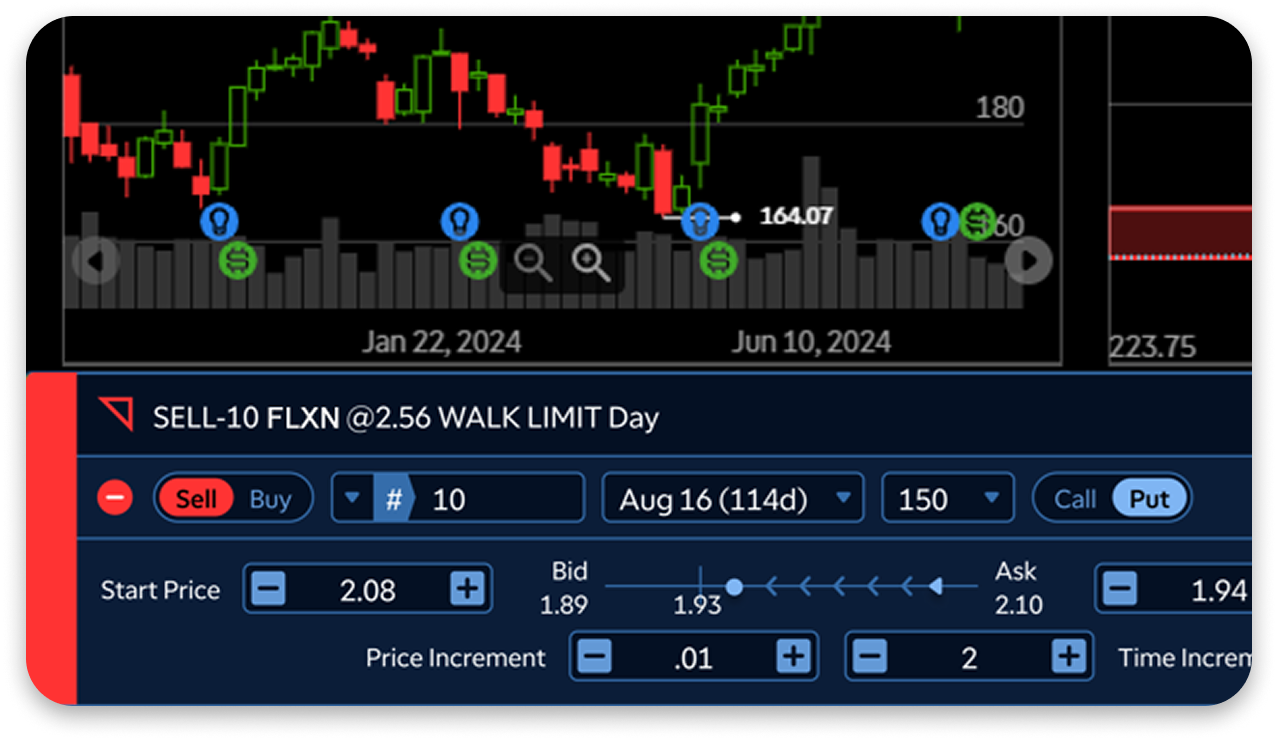The image size is (1277, 741).
Task: Move the chart back with left arrow
Action: 96,261
